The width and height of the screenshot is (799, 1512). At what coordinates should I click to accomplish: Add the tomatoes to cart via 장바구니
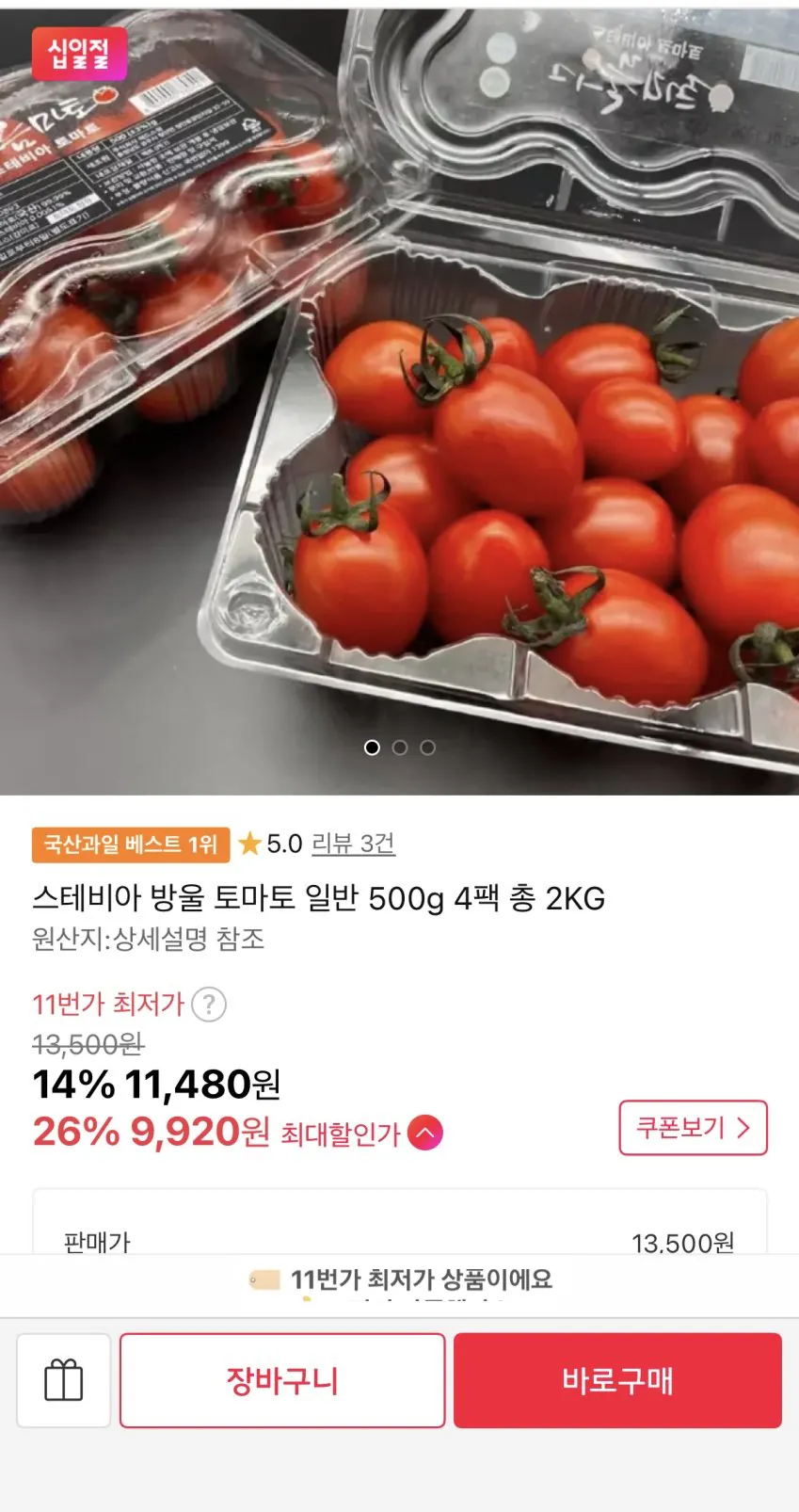(281, 1380)
